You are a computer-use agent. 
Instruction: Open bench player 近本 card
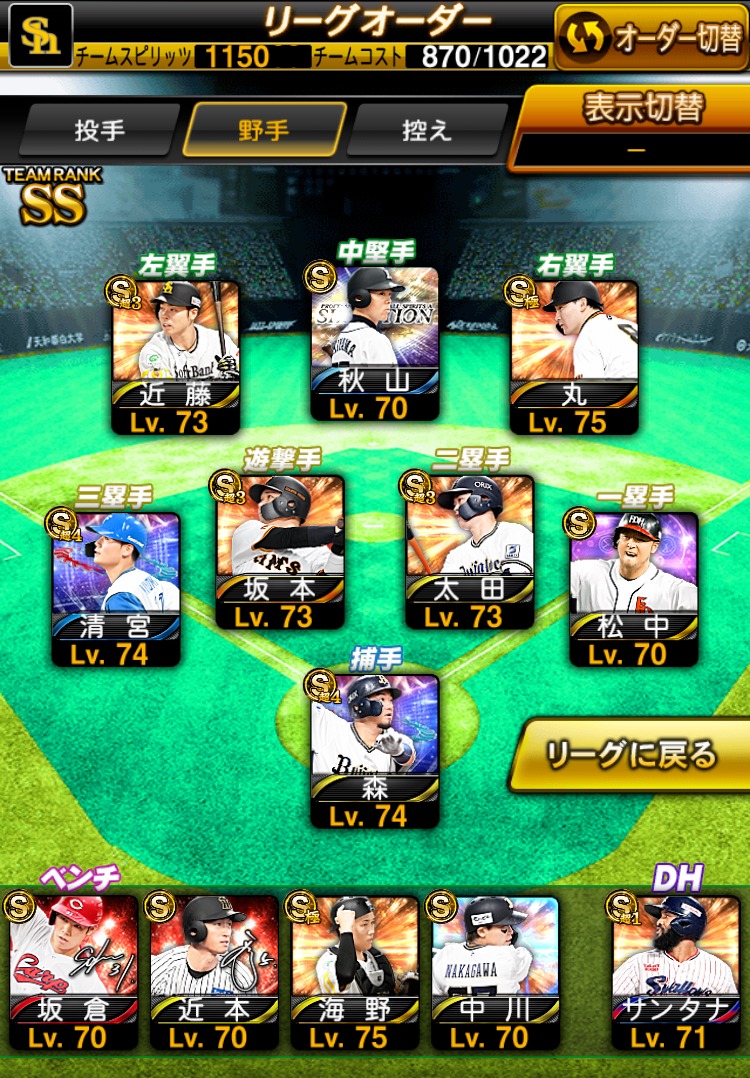click(x=212, y=972)
